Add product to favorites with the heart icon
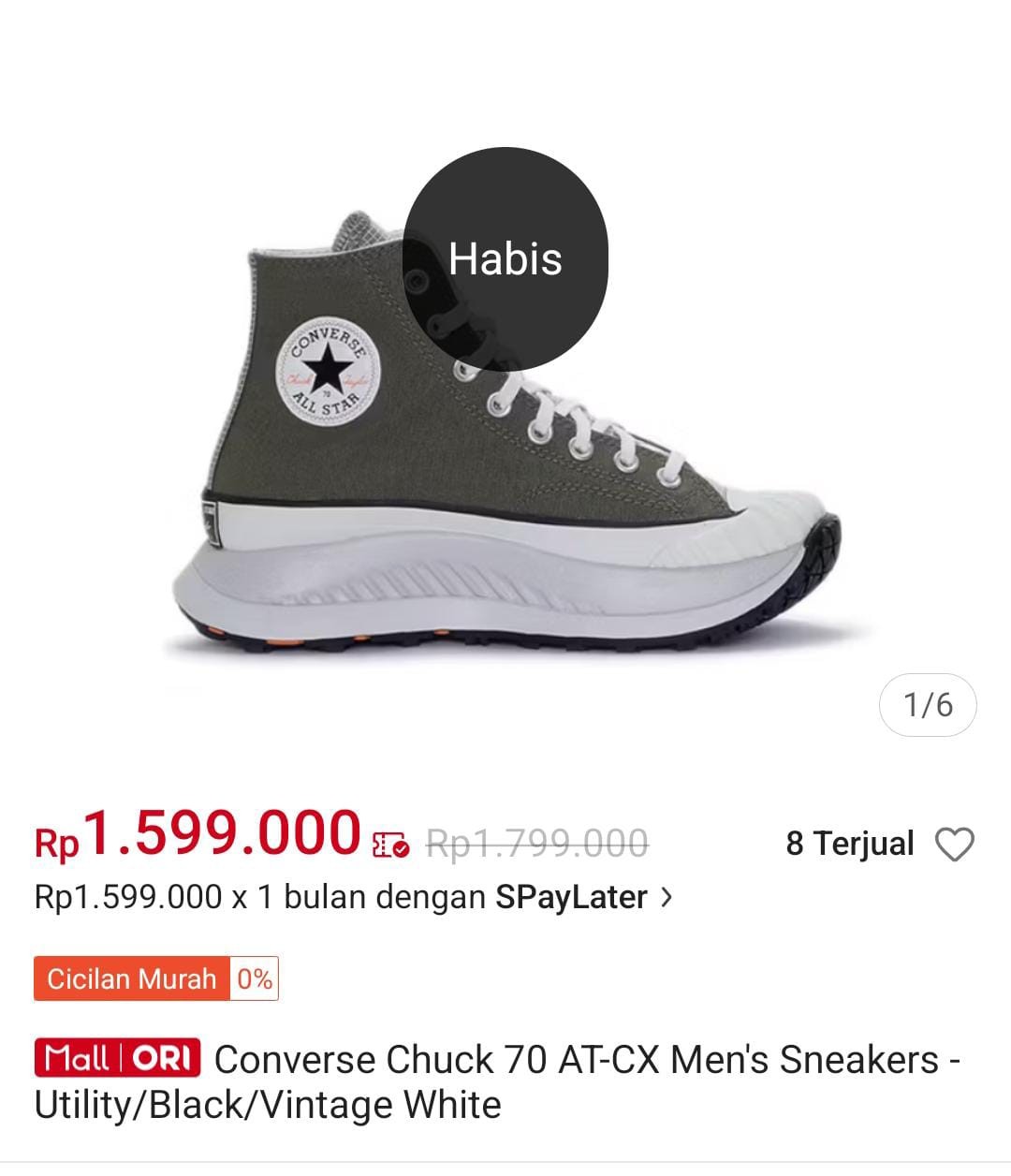The width and height of the screenshot is (1011, 1176). point(955,845)
